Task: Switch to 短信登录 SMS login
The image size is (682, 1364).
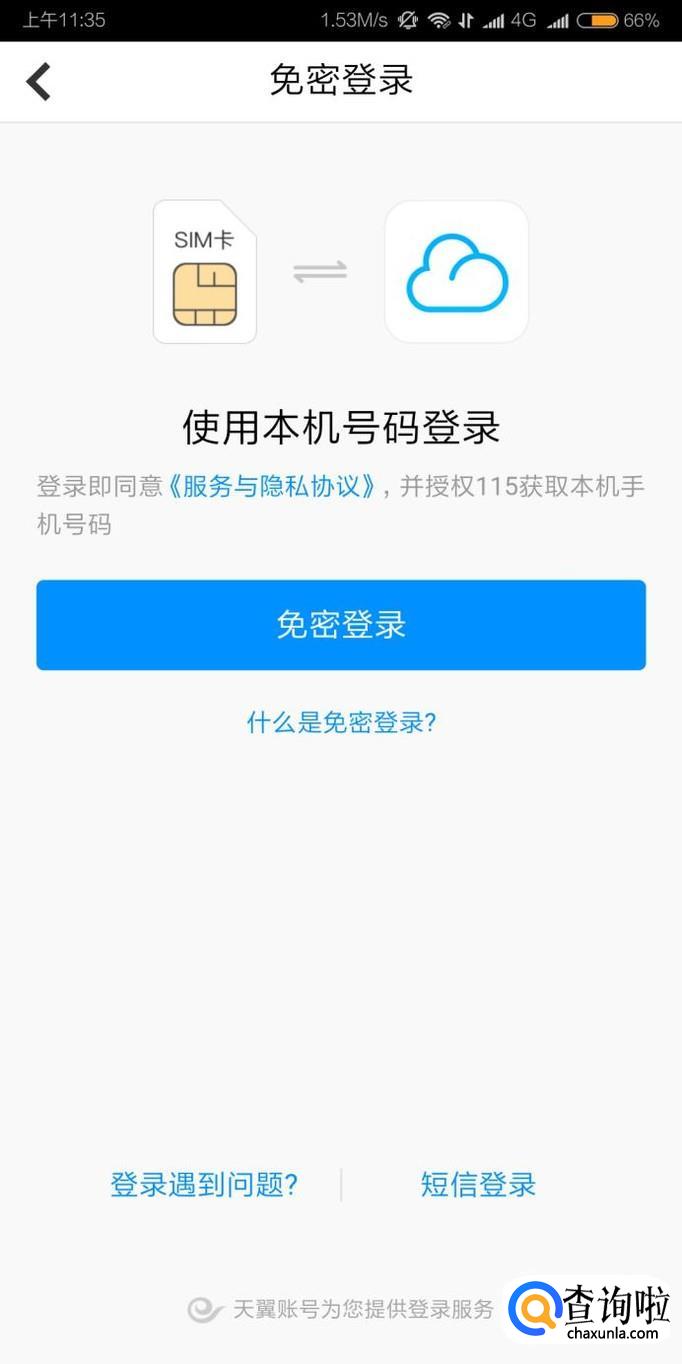Action: pos(478,1185)
